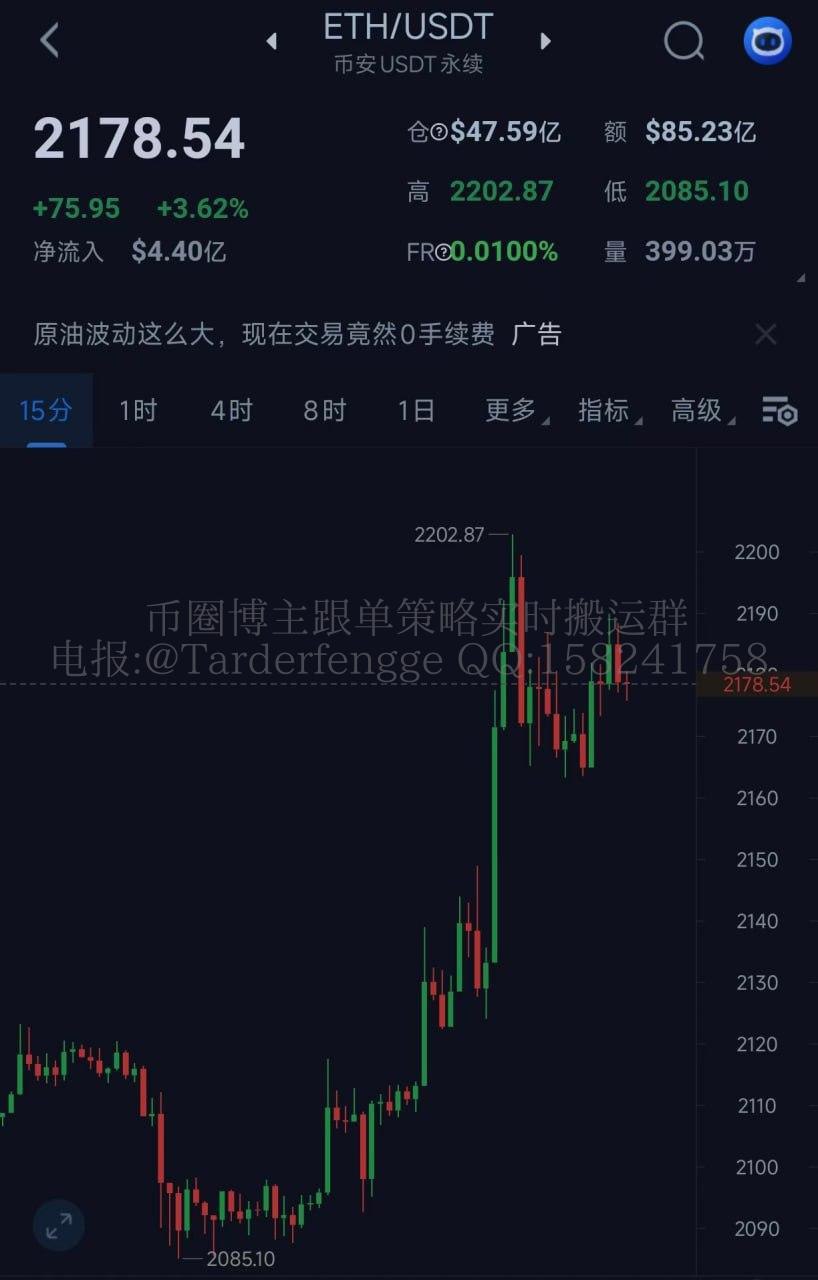
Task: Switch to the 1时 timeframe
Action: 138,410
